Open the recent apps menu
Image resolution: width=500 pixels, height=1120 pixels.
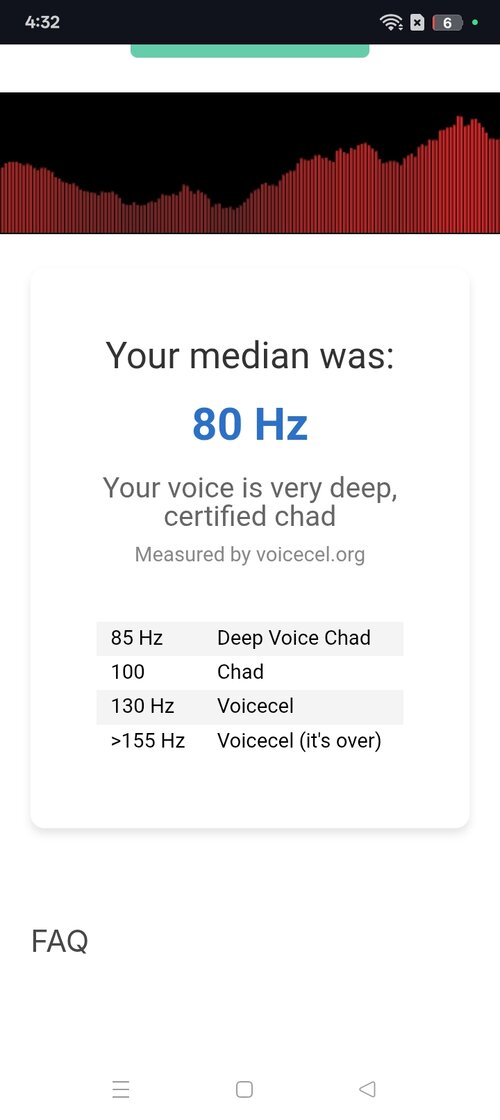coord(121,1089)
